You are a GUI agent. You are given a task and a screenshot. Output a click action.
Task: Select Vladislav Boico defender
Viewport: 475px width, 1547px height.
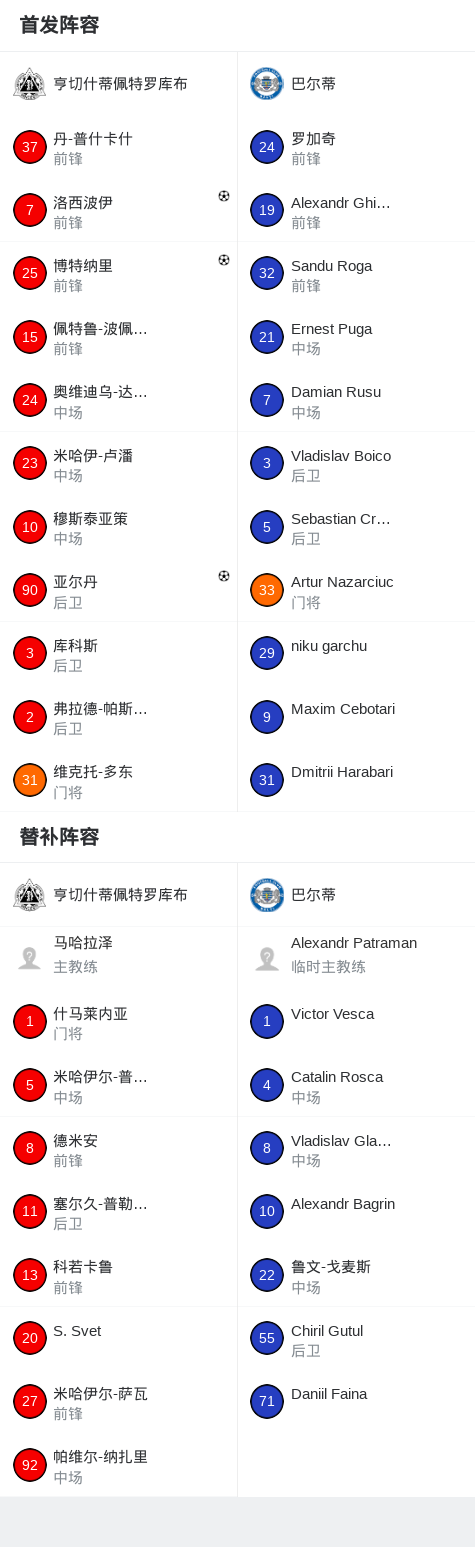point(356,464)
